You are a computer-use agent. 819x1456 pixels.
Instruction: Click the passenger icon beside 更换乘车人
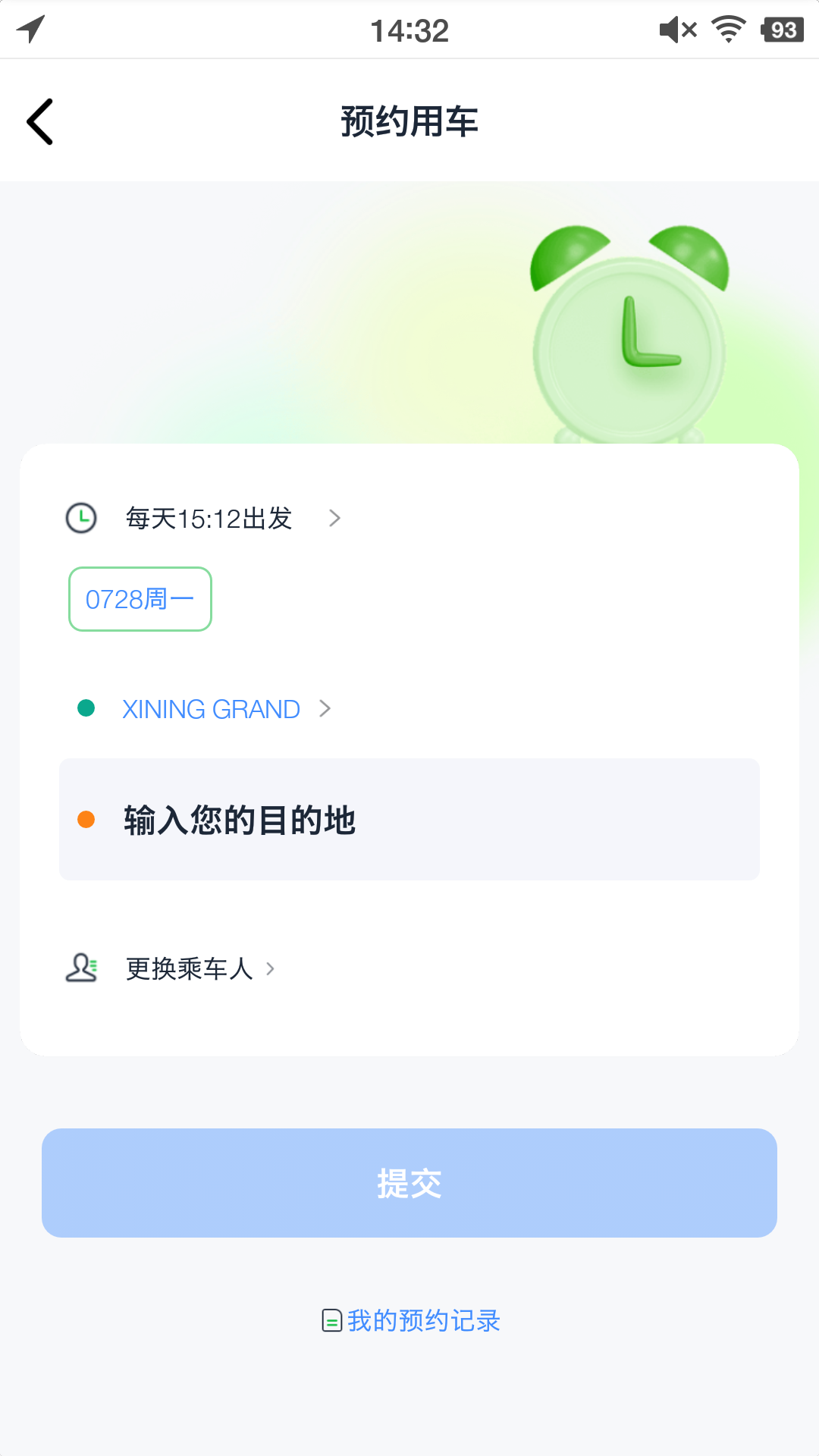pyautogui.click(x=81, y=968)
